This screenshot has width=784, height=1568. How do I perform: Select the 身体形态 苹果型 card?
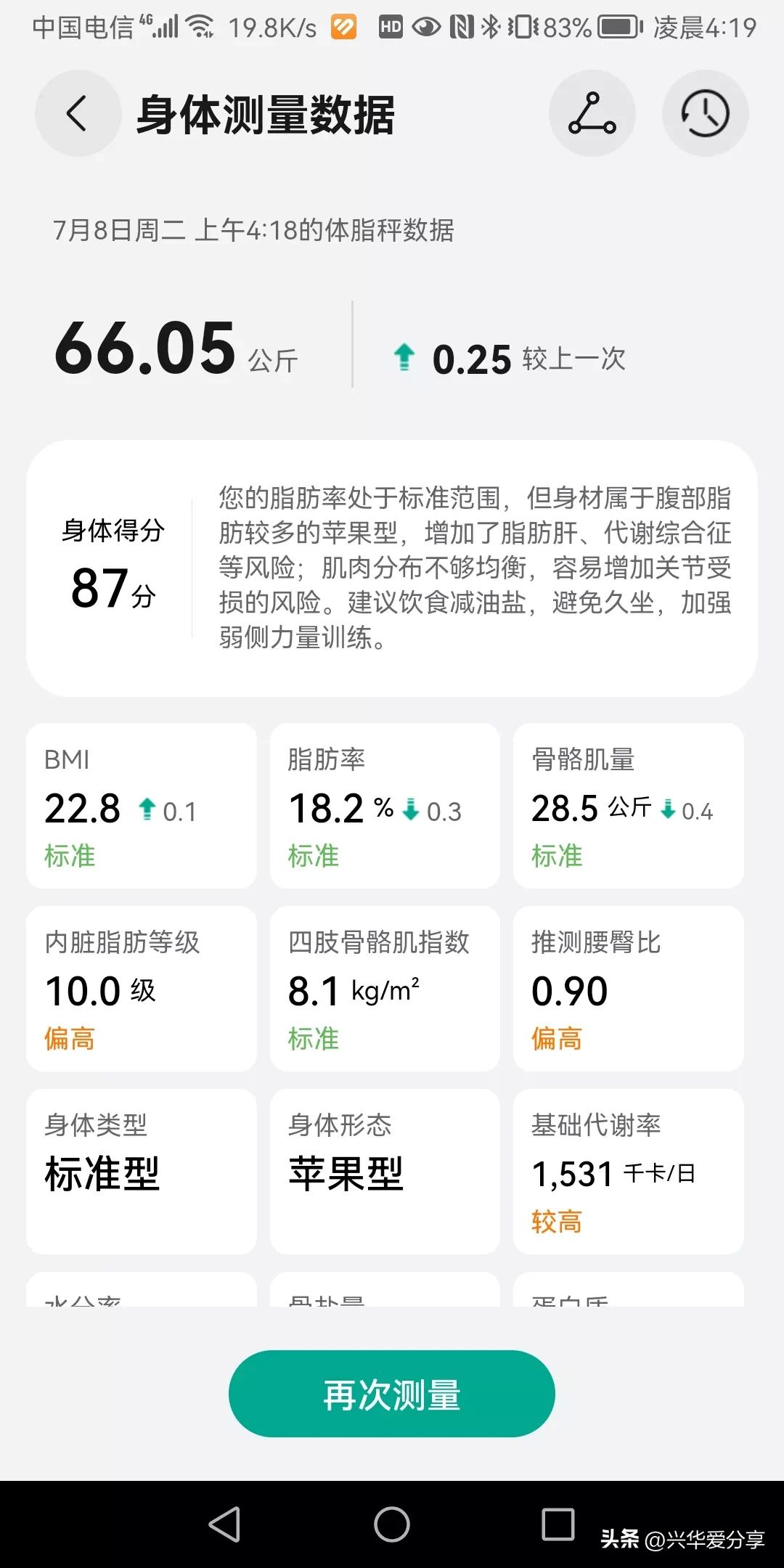pos(385,1171)
